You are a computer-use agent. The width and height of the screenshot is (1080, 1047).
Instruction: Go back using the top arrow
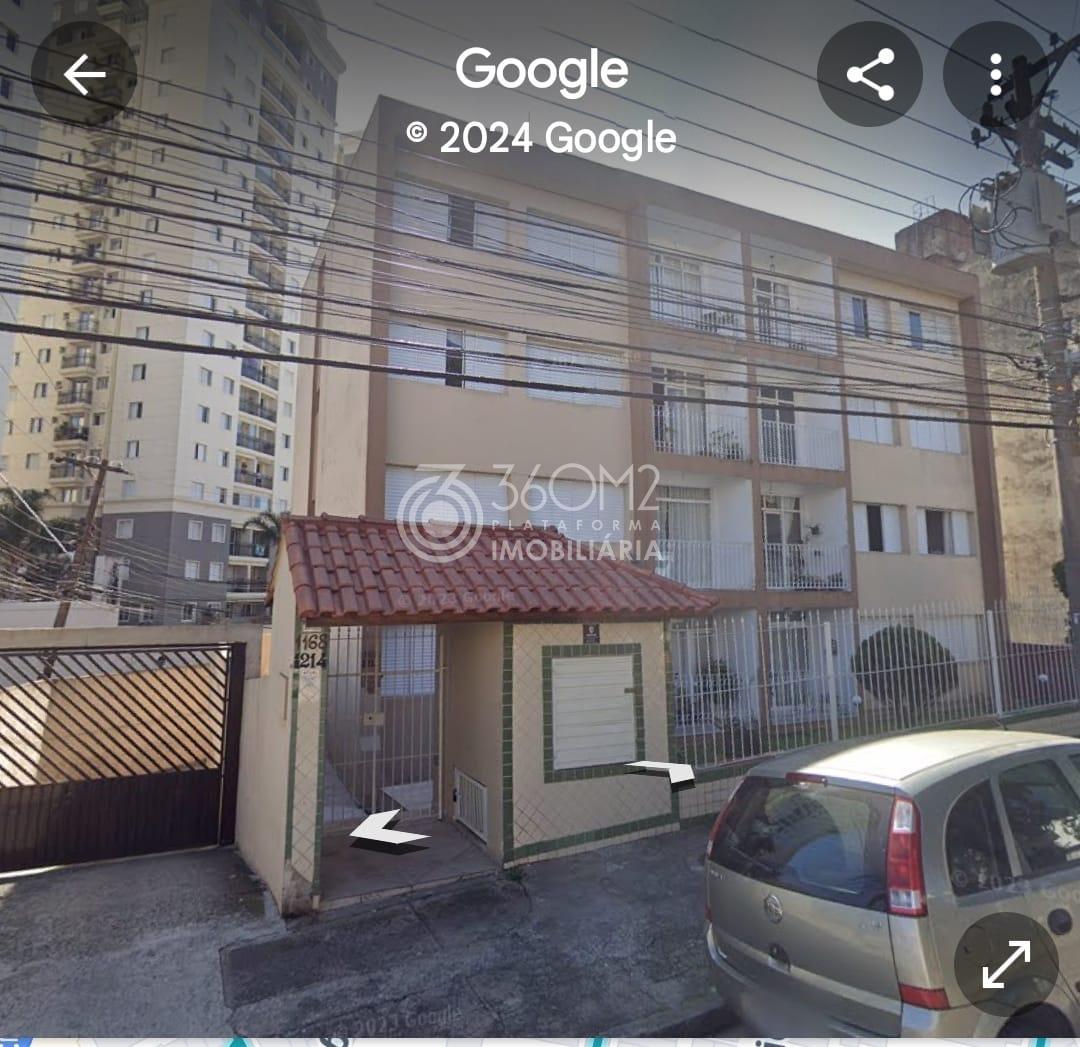pos(84,74)
